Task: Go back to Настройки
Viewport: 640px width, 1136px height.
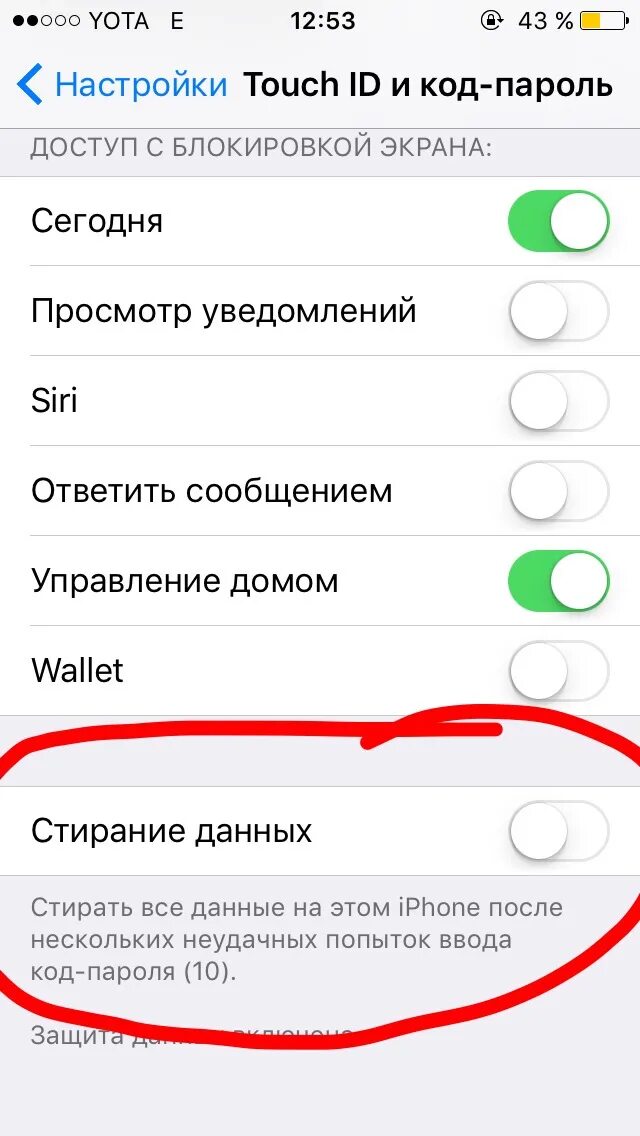Action: pyautogui.click(x=122, y=85)
